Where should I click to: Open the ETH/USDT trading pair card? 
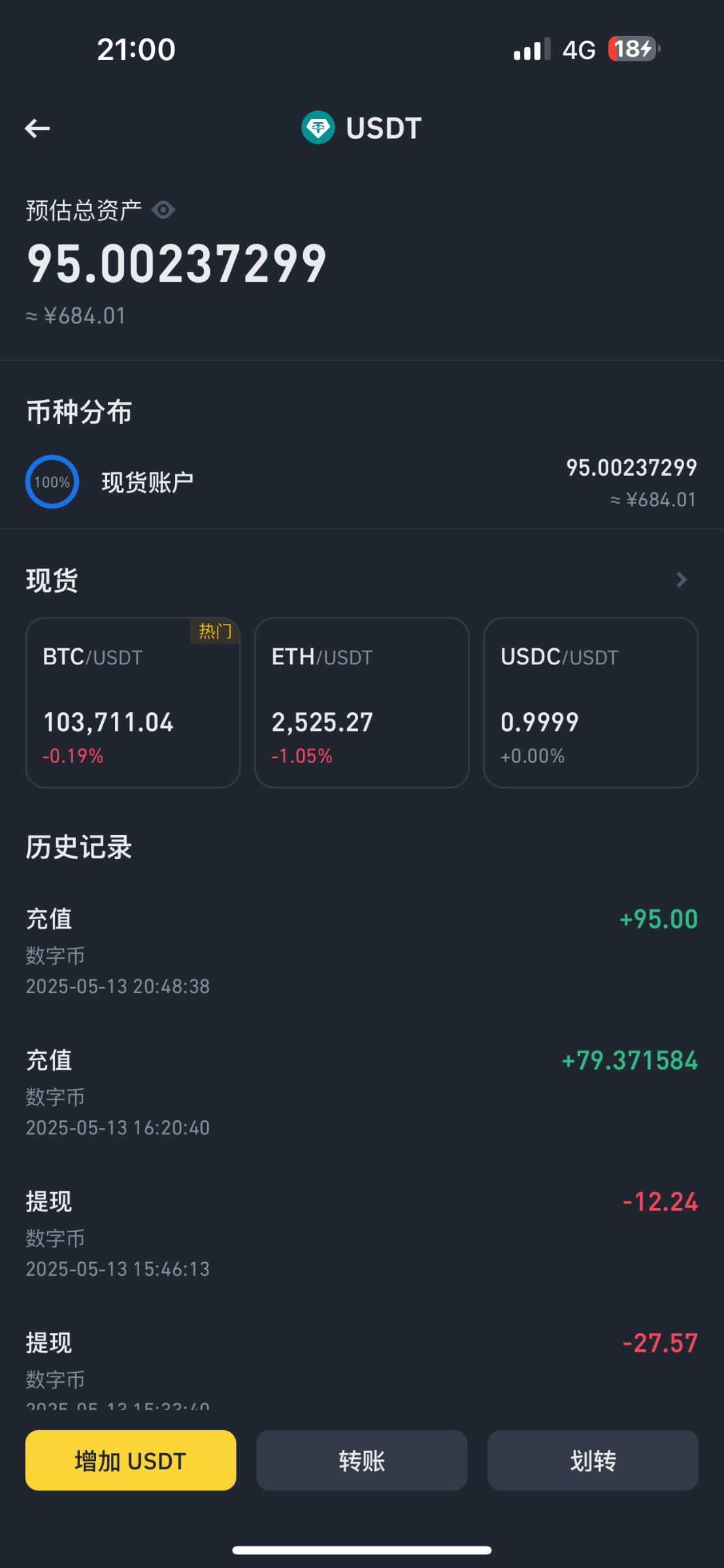361,702
